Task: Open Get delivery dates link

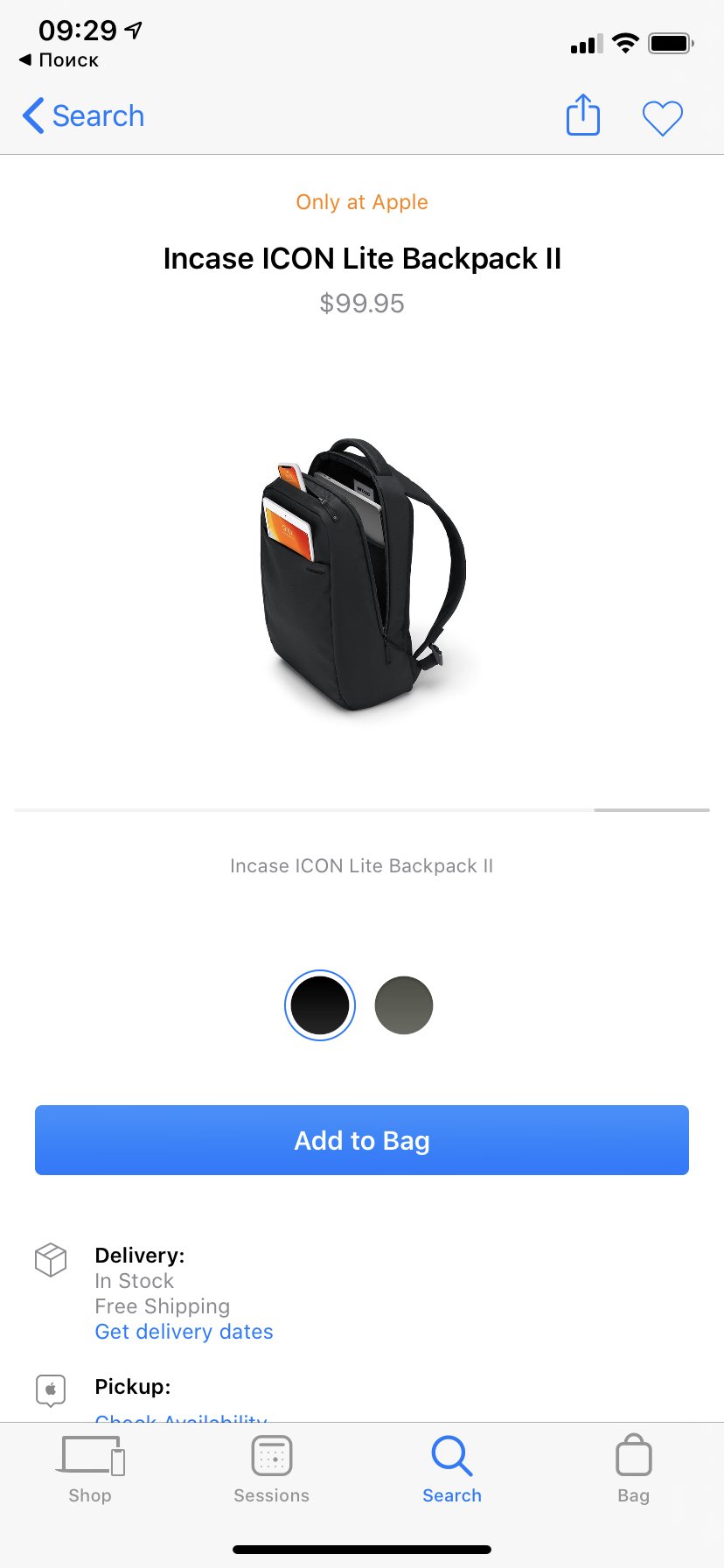Action: pyautogui.click(x=184, y=1332)
